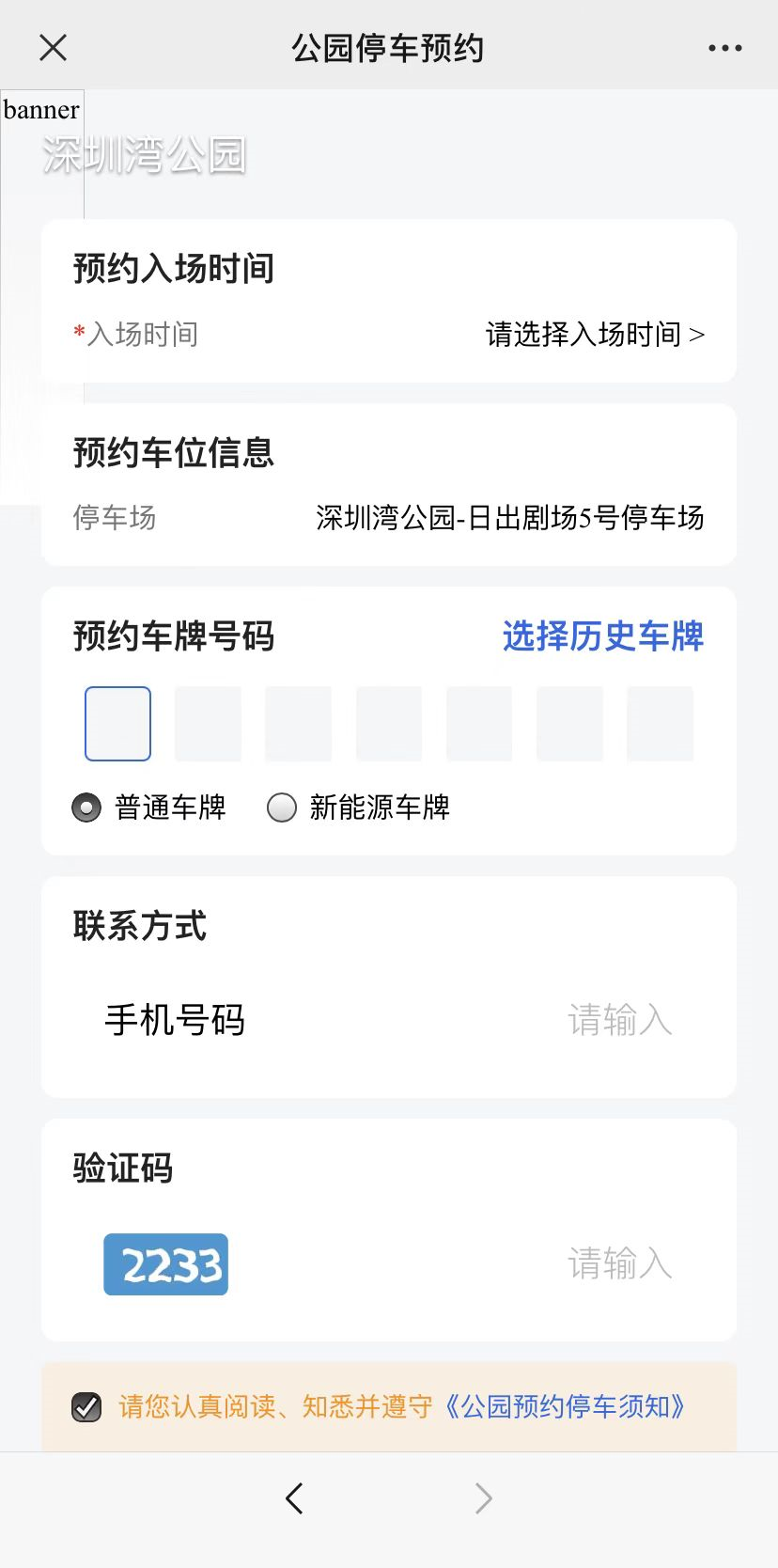
Task: Open the 请选择入场时间 picker
Action: tap(594, 335)
